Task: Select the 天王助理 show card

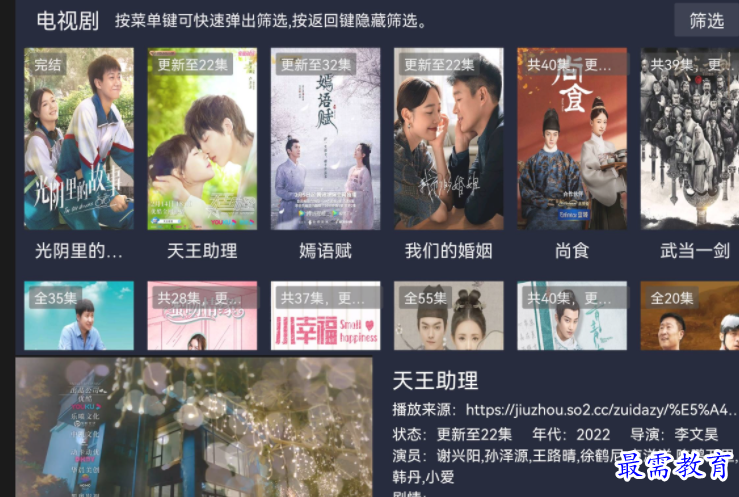Action: point(202,140)
